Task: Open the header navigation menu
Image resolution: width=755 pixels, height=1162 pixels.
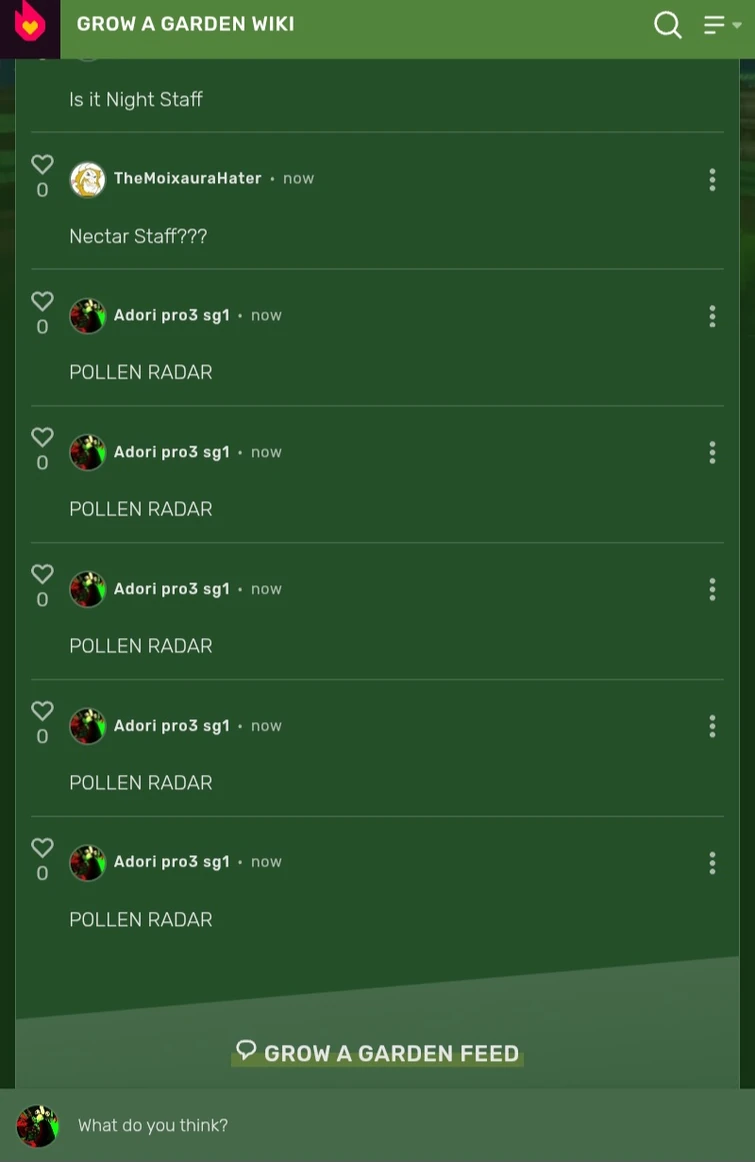Action: 720,25
